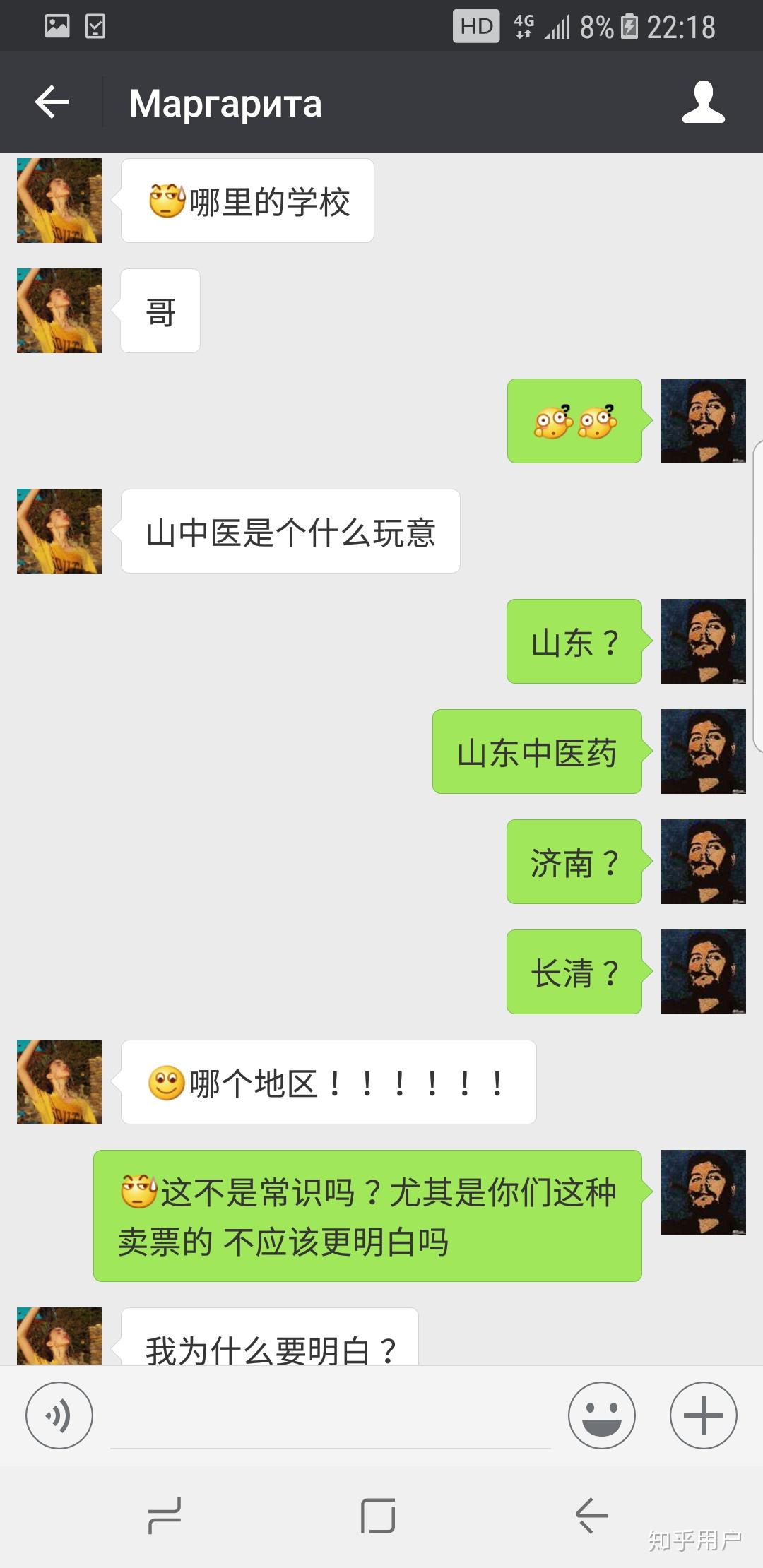Tap the bubble 哪里的学校
The width and height of the screenshot is (763, 1568).
point(247,200)
